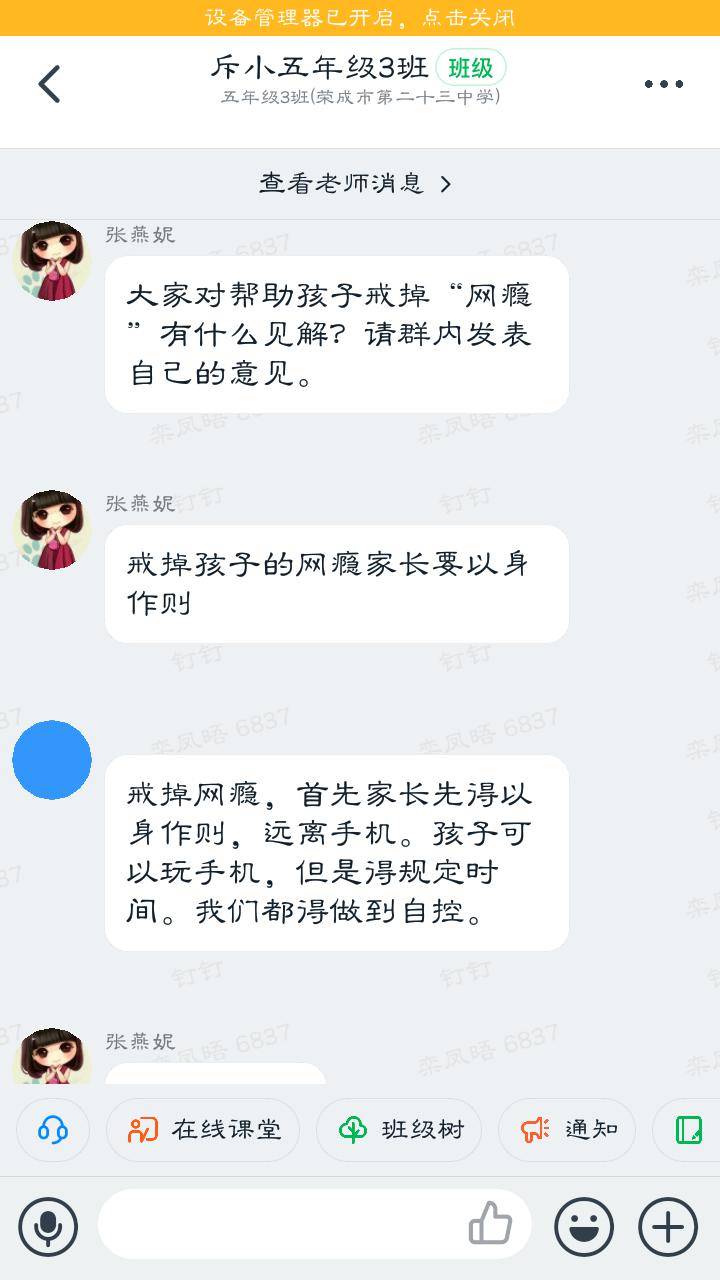Viewport: 720px width, 1280px height.
Task: Open attachments with the plus icon
Action: coord(667,1225)
